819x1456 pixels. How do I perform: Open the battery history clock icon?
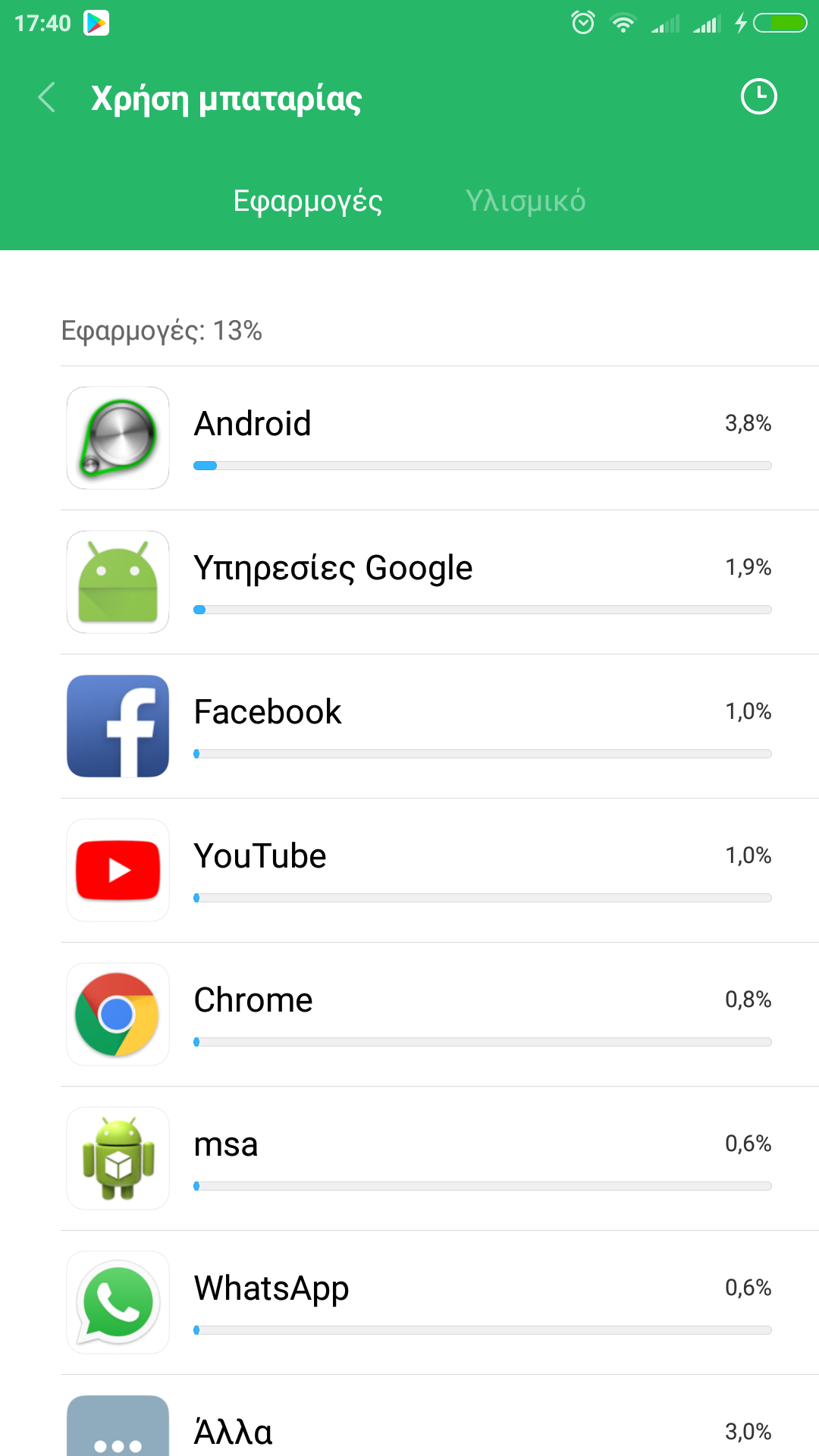click(758, 97)
